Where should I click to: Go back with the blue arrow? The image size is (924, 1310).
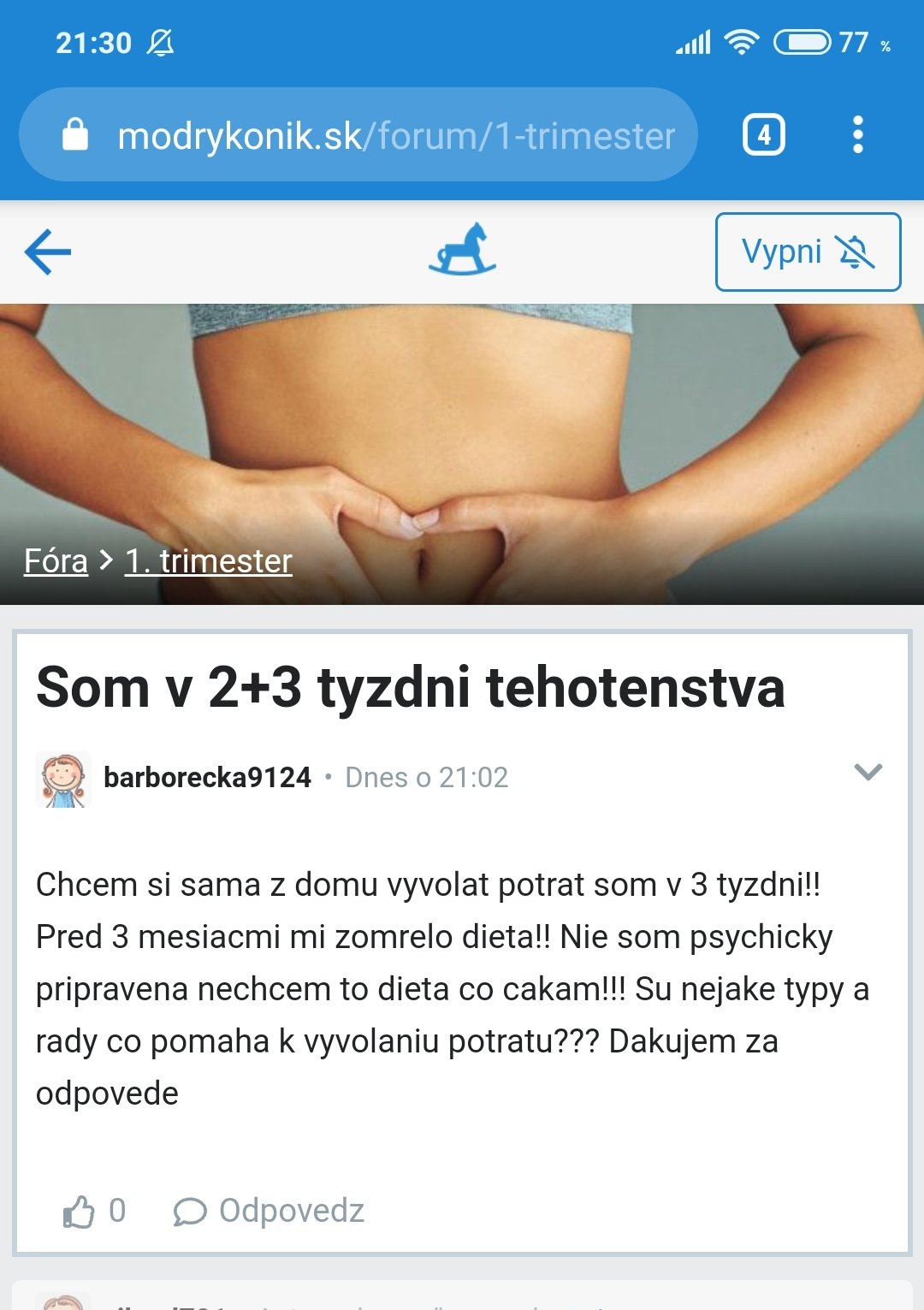pyautogui.click(x=48, y=252)
